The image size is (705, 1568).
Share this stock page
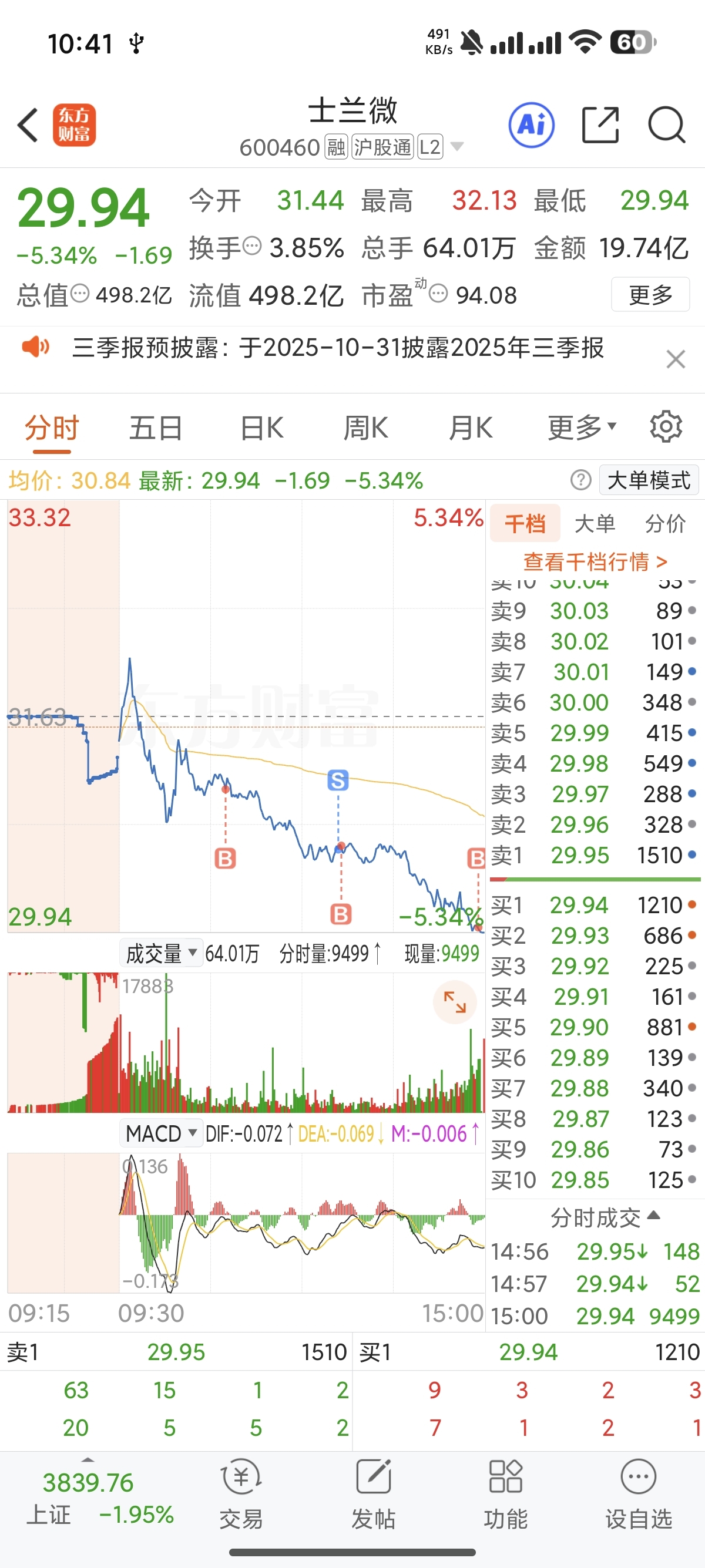(600, 125)
